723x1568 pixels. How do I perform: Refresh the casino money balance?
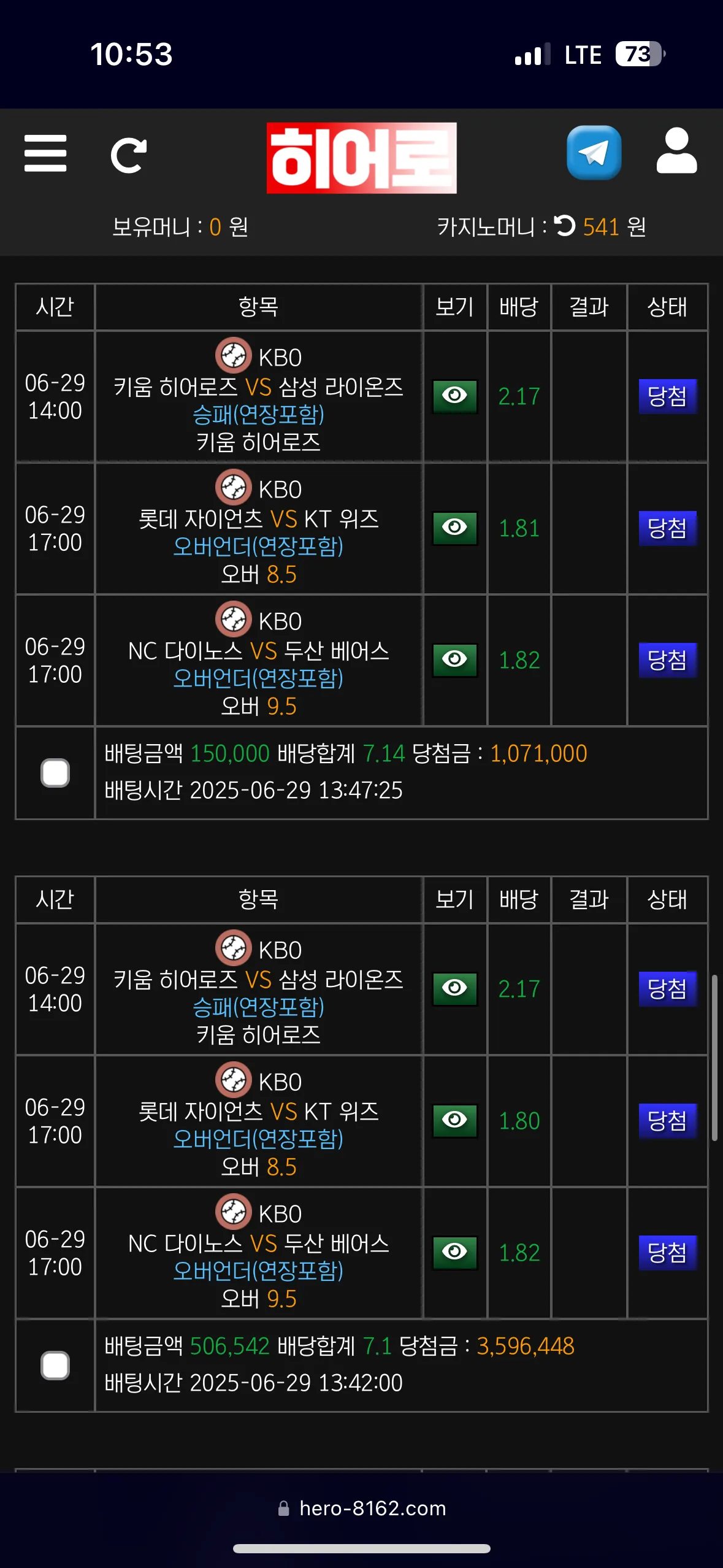(x=565, y=226)
